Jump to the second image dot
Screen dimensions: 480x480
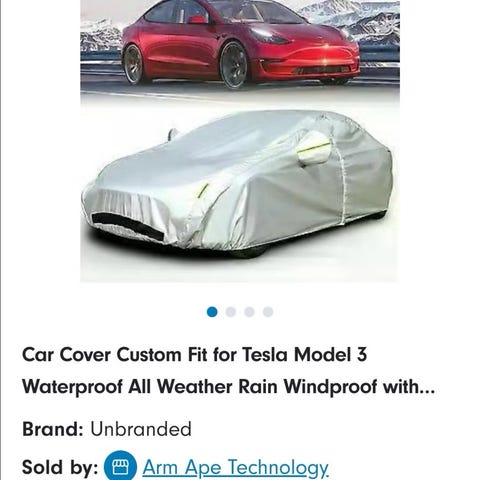coord(231,312)
